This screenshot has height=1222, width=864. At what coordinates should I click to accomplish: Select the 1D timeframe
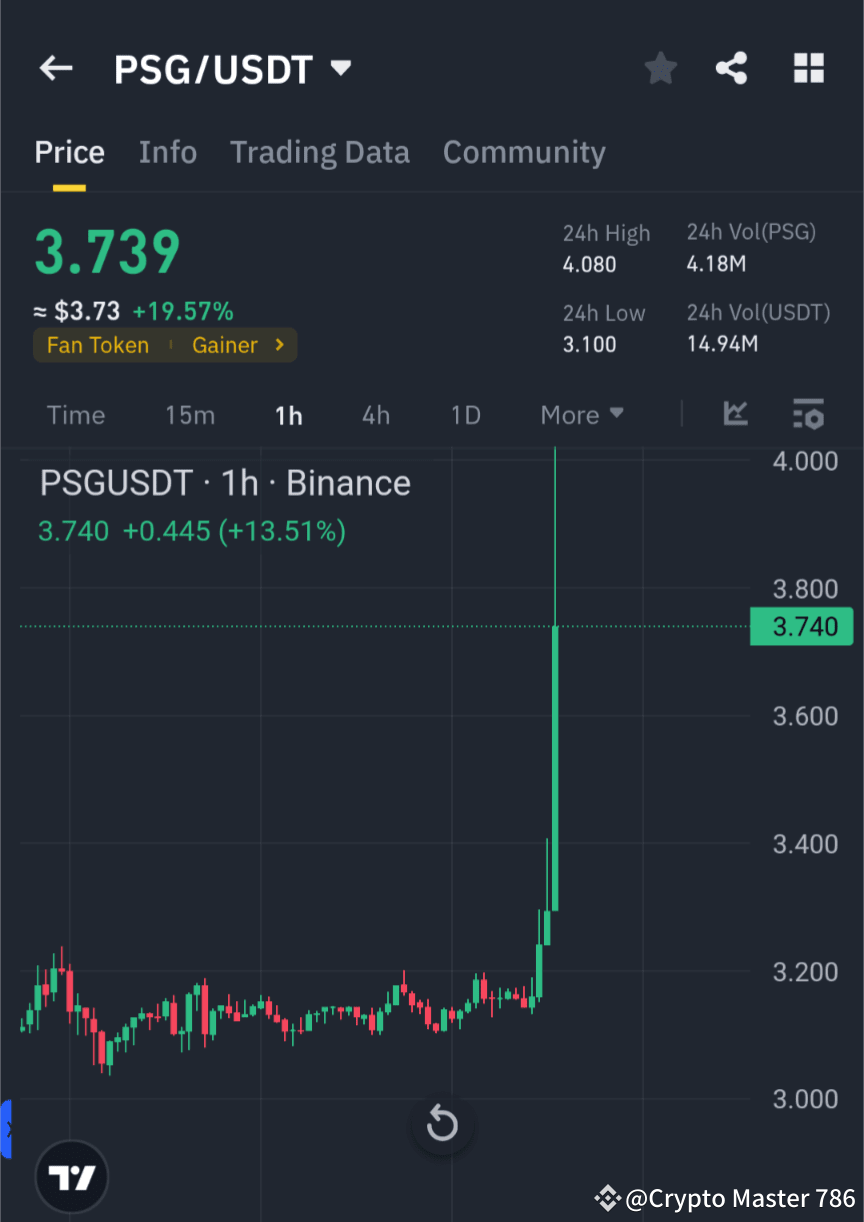(465, 414)
